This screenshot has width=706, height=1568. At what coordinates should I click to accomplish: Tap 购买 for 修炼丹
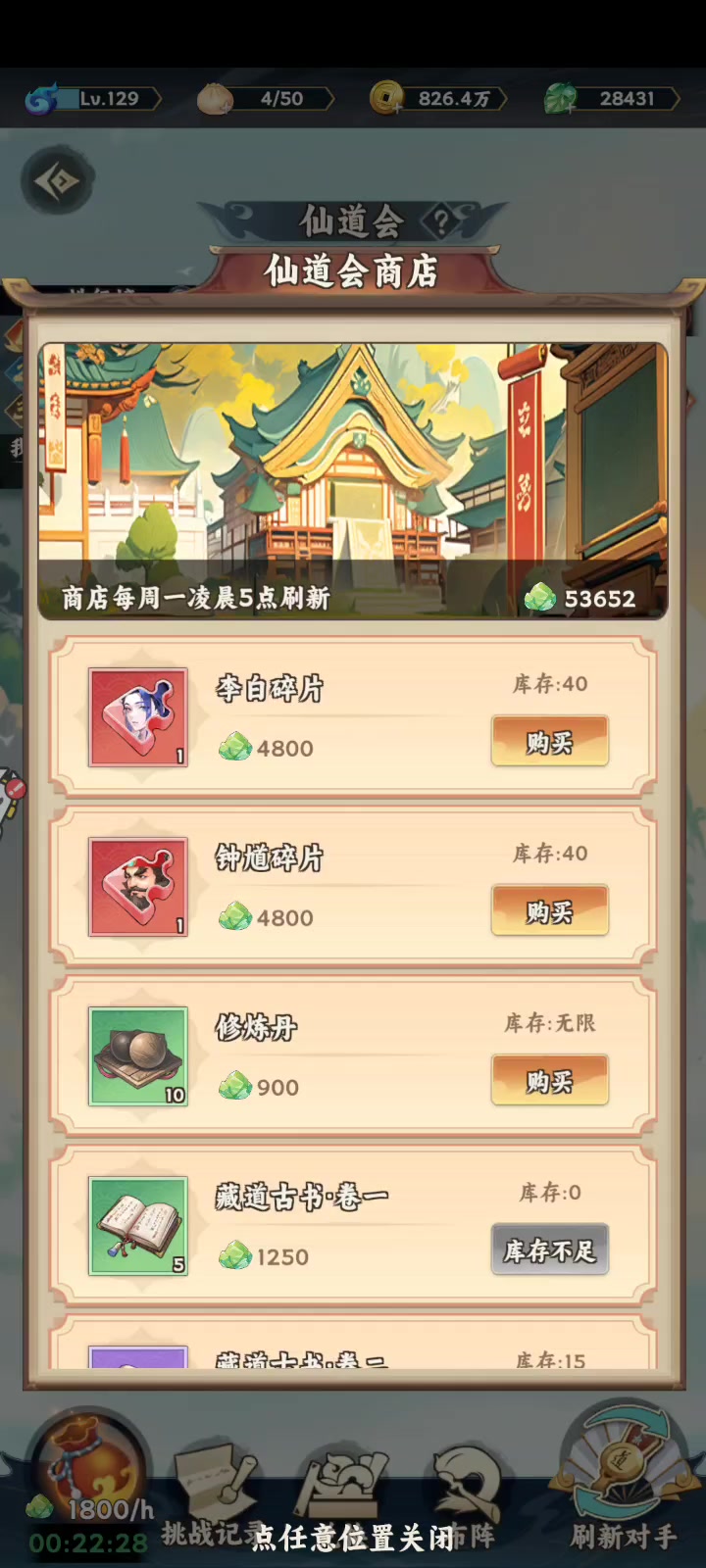point(549,1081)
